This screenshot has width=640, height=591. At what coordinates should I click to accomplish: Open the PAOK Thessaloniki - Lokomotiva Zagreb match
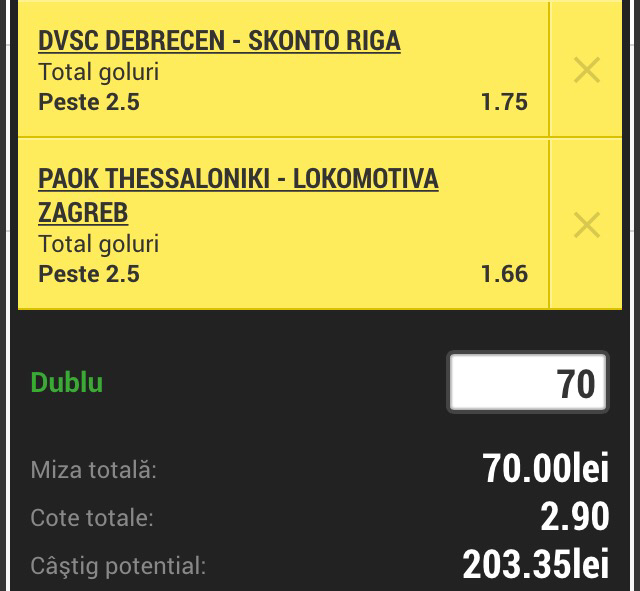(238, 195)
